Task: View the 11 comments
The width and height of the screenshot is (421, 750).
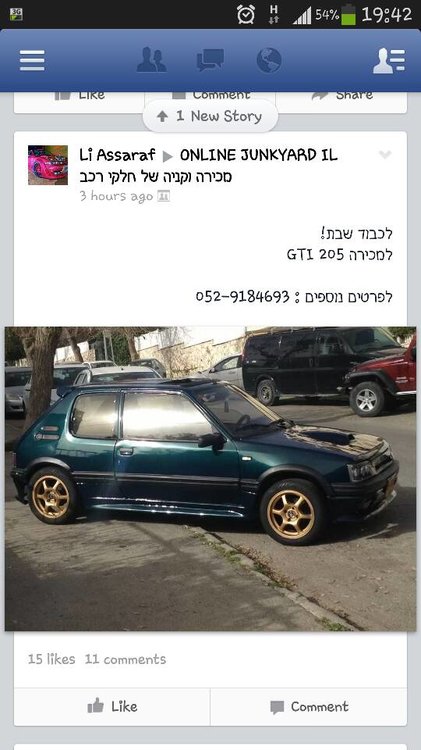Action: (x=125, y=659)
